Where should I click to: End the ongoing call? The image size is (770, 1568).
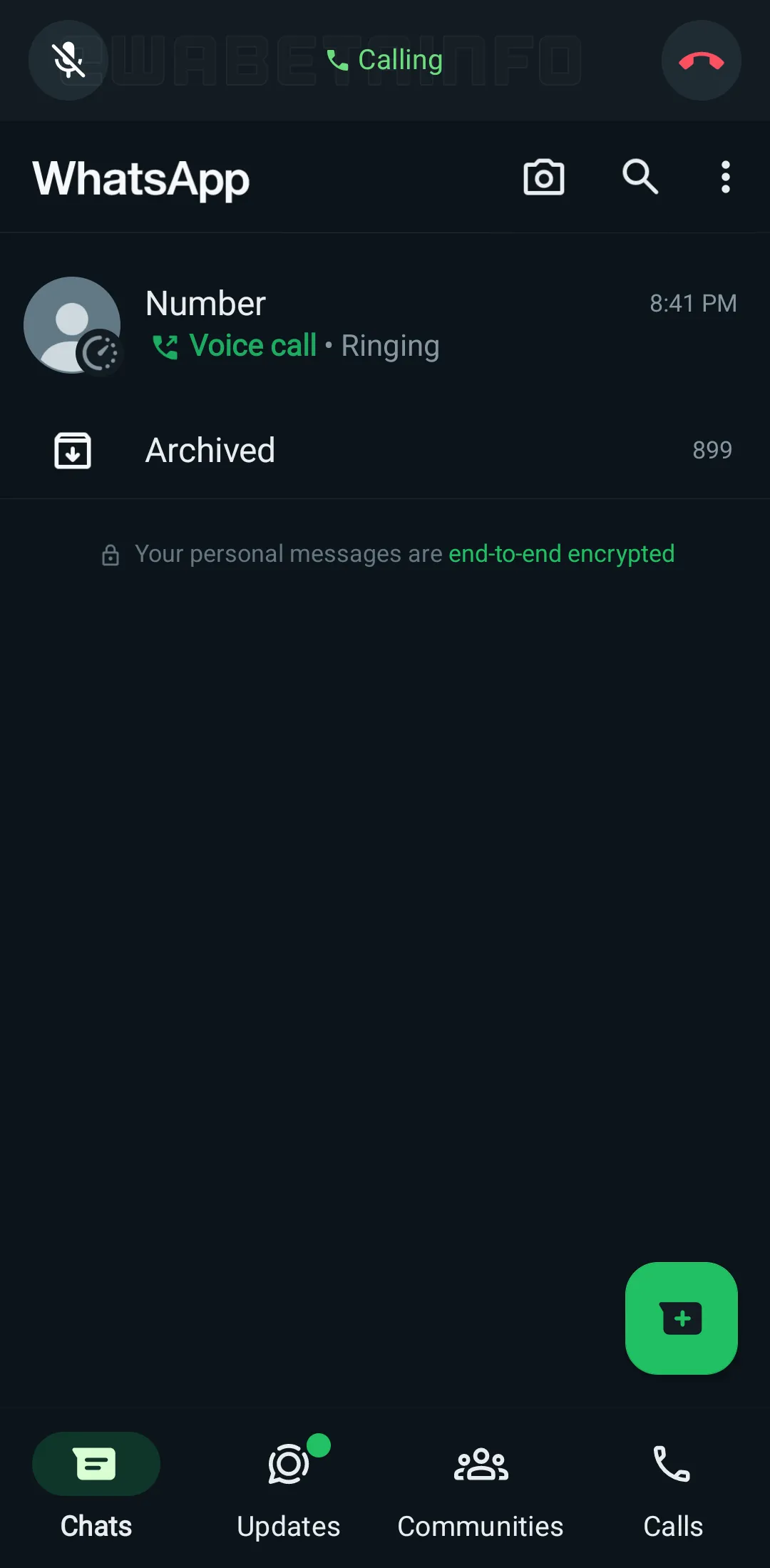coord(701,61)
